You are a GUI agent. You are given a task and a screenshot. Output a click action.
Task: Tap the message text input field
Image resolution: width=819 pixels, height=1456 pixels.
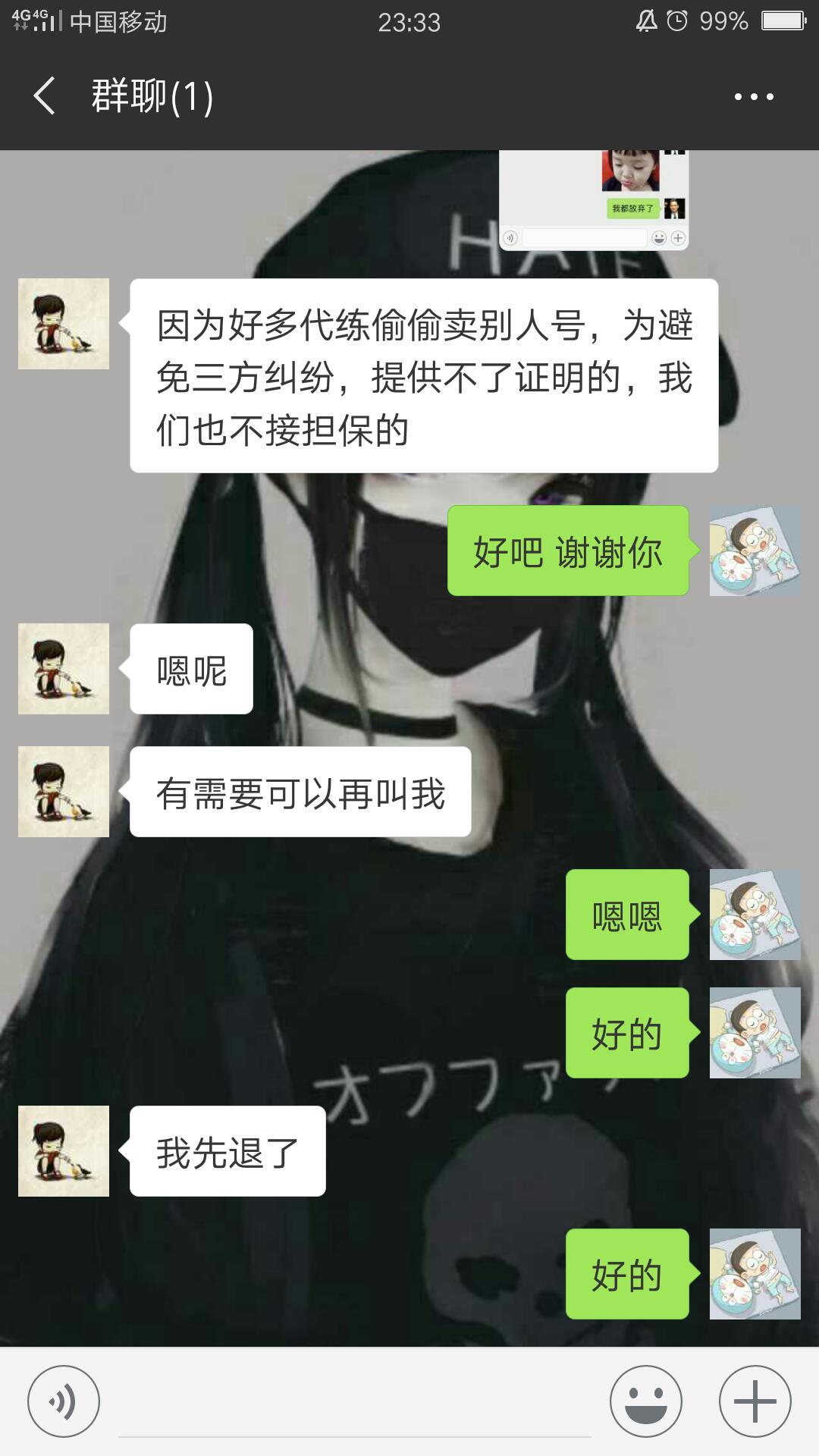[x=354, y=1403]
